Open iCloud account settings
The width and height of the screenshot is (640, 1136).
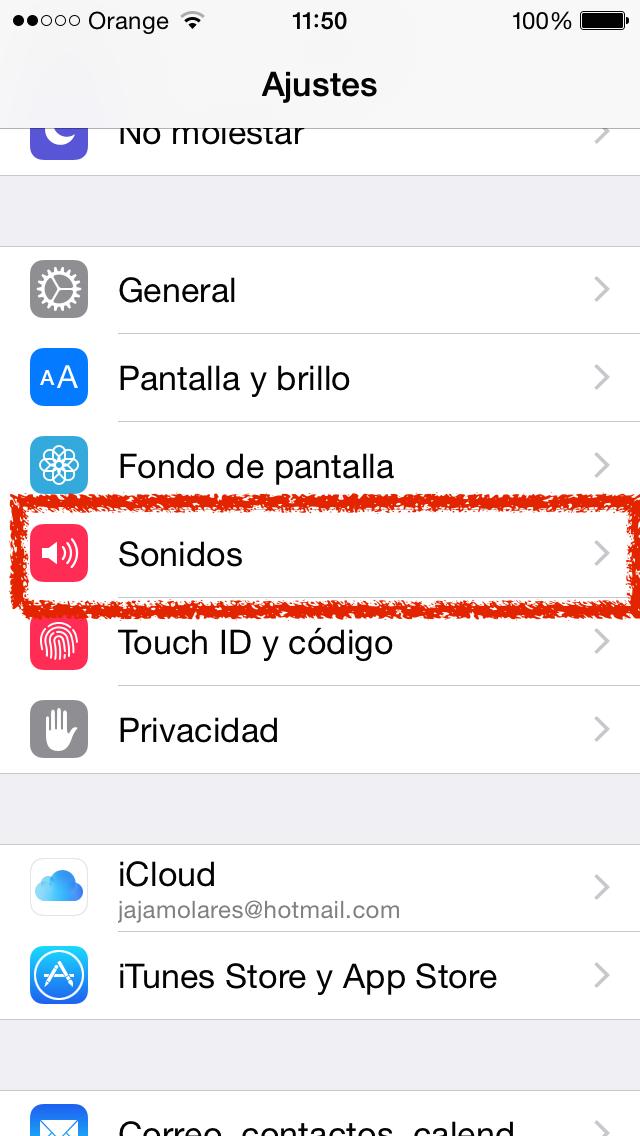(320, 888)
